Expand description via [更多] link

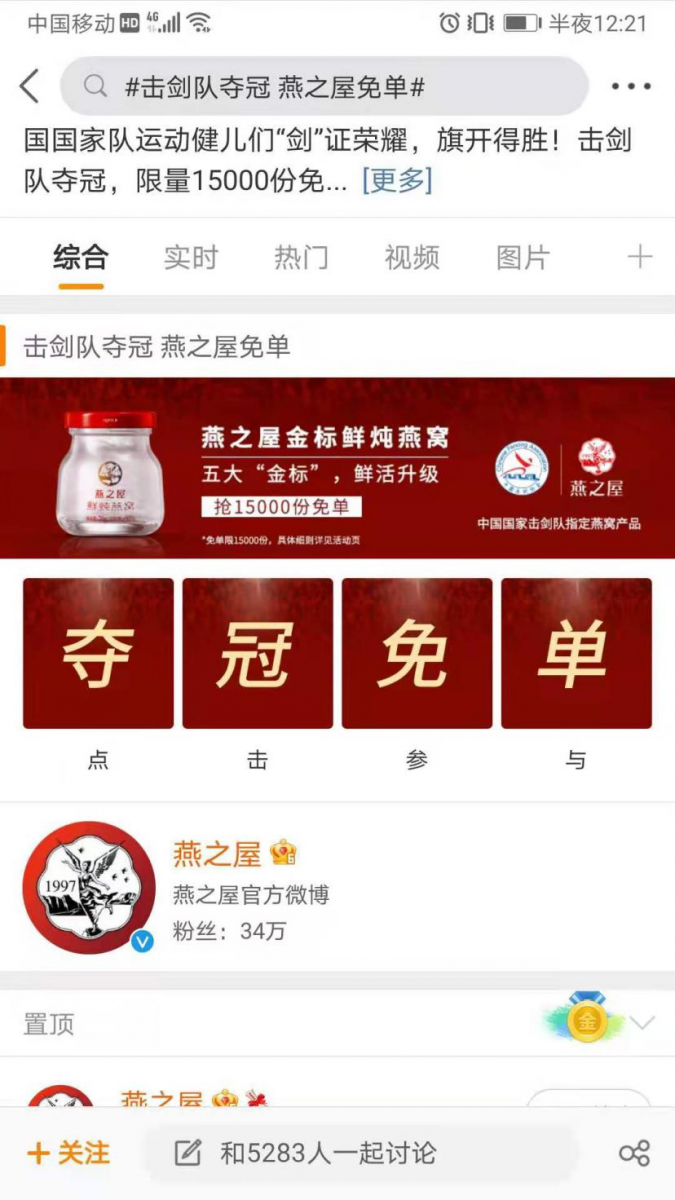coord(397,181)
